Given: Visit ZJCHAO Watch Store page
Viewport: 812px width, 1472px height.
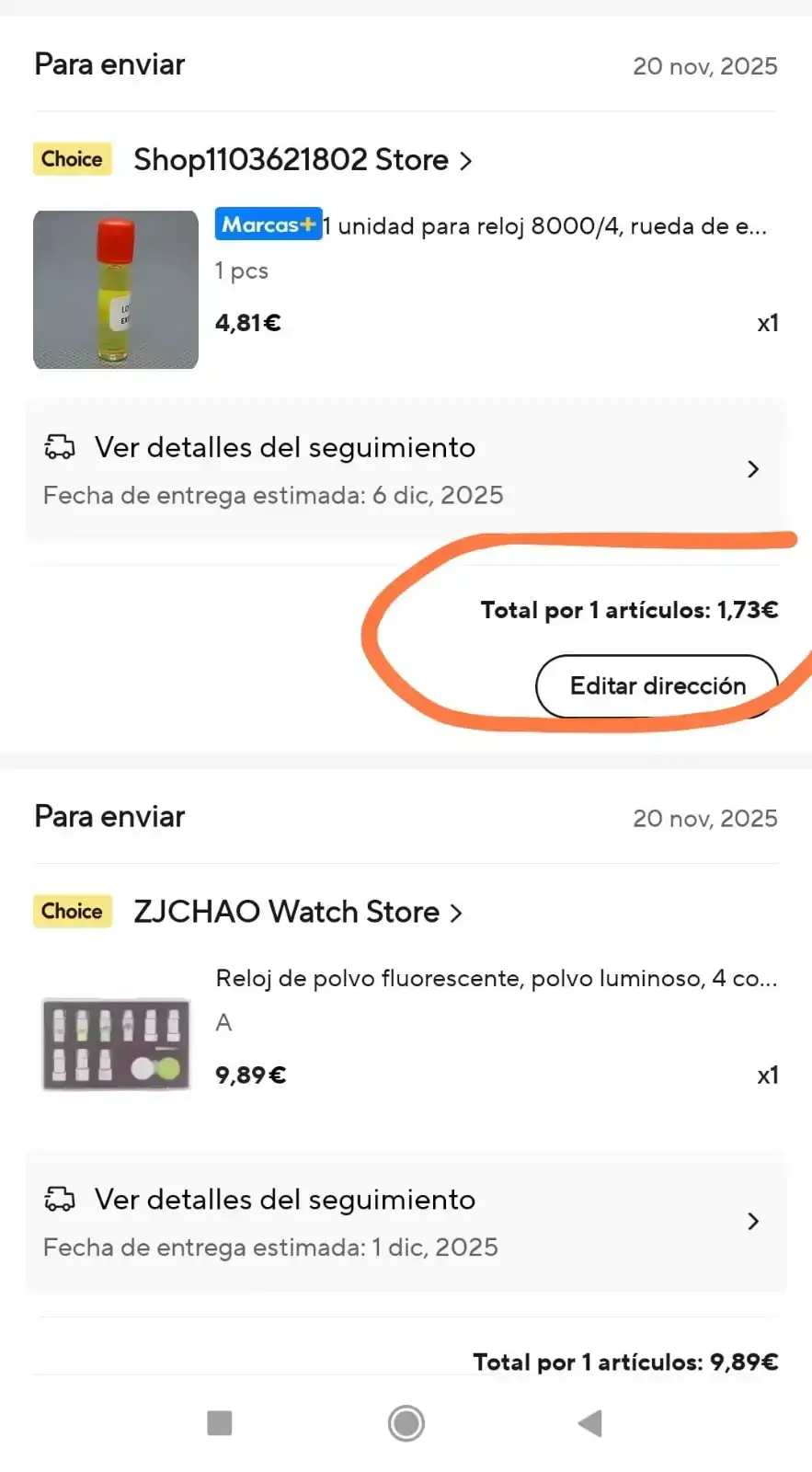Looking at the screenshot, I should point(296,912).
